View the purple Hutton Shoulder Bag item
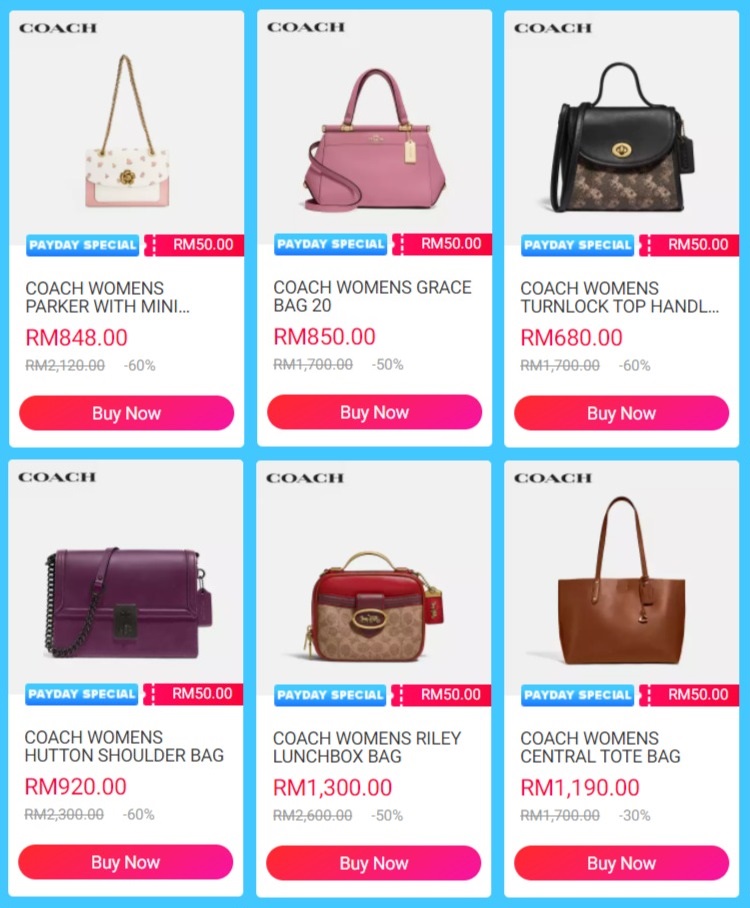The height and width of the screenshot is (908, 750). coord(126,600)
